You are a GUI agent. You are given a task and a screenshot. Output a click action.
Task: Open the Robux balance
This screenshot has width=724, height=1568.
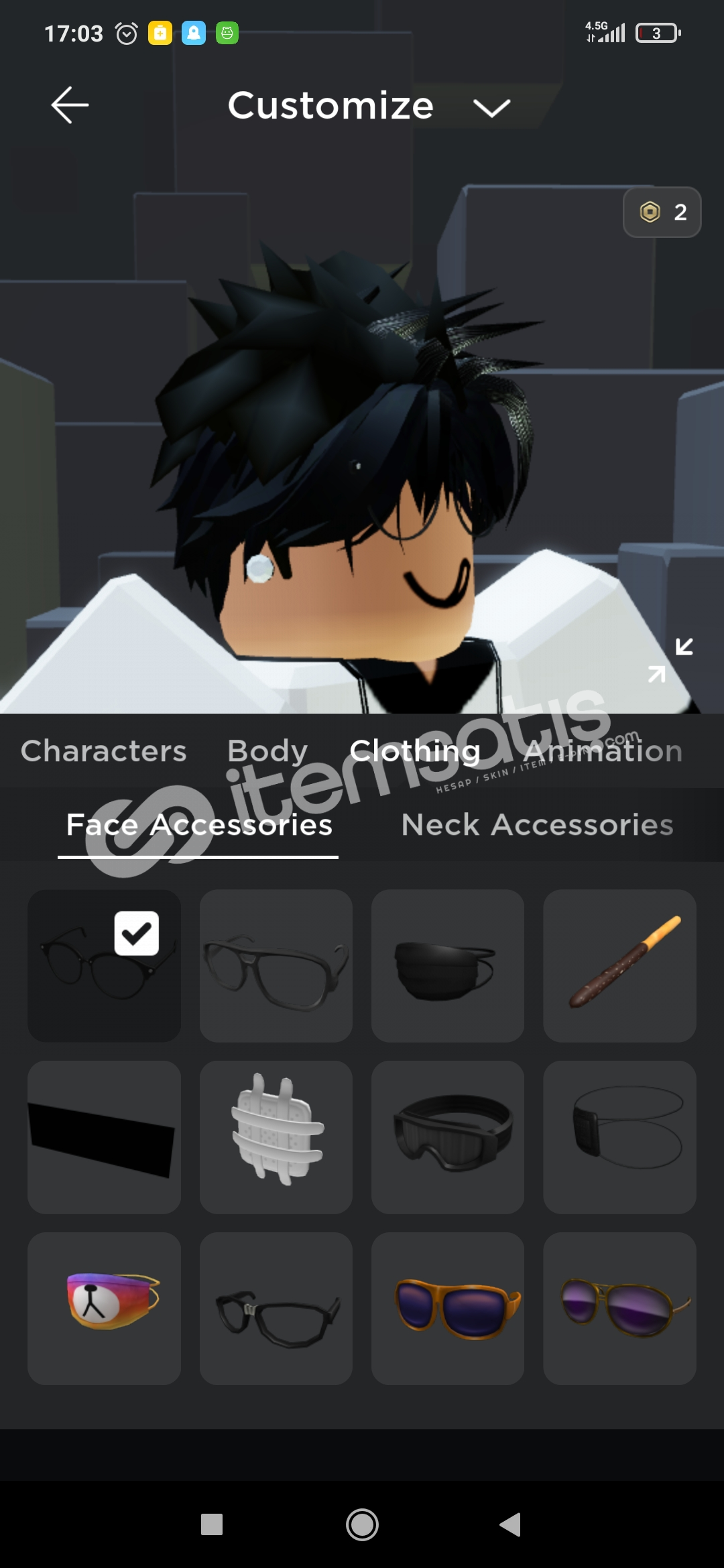point(662,212)
